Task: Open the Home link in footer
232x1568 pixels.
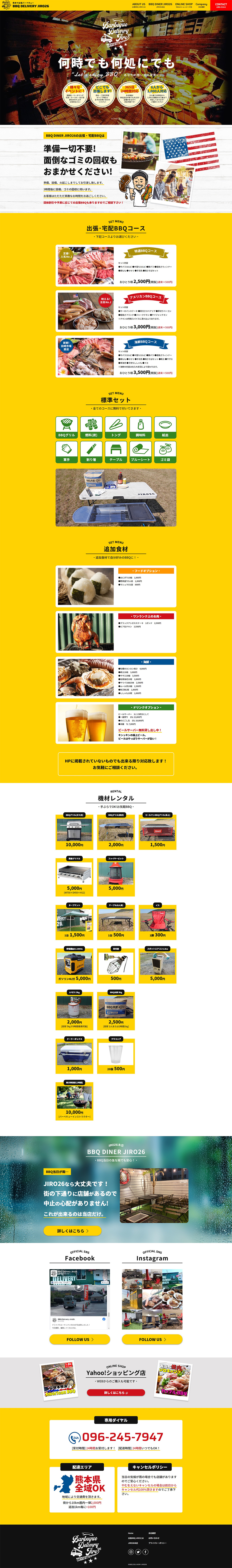Action: tap(130, 1533)
